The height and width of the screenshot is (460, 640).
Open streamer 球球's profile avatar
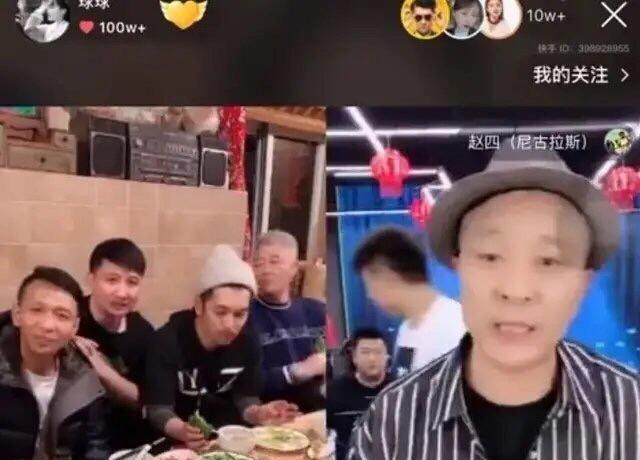click(x=43, y=17)
